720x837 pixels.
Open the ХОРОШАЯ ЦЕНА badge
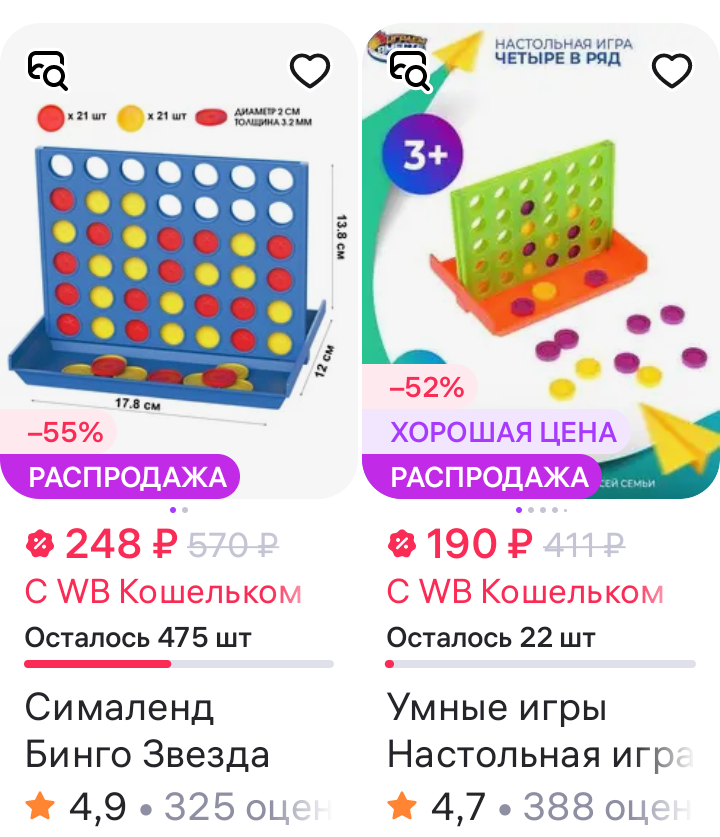(x=503, y=432)
